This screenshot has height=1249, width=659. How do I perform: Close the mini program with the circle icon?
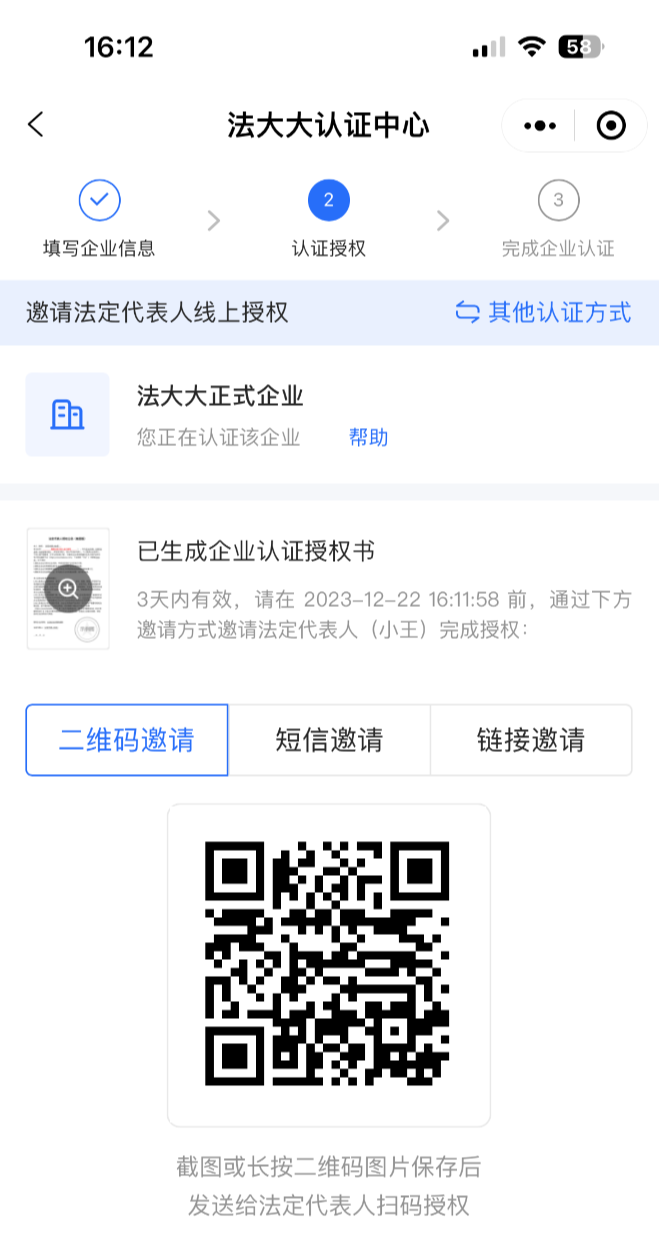610,126
